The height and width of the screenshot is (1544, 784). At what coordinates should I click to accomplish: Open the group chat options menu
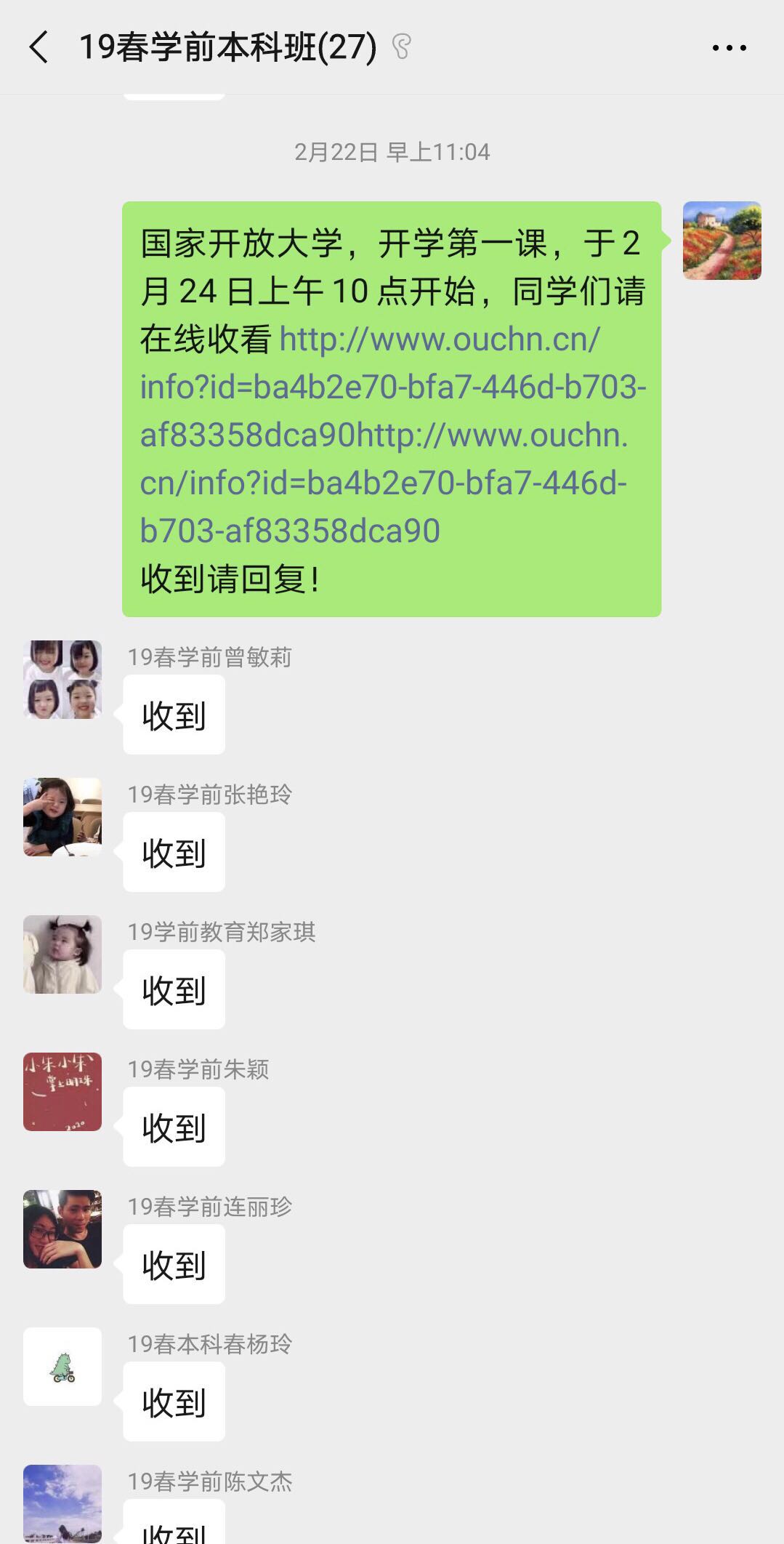729,48
